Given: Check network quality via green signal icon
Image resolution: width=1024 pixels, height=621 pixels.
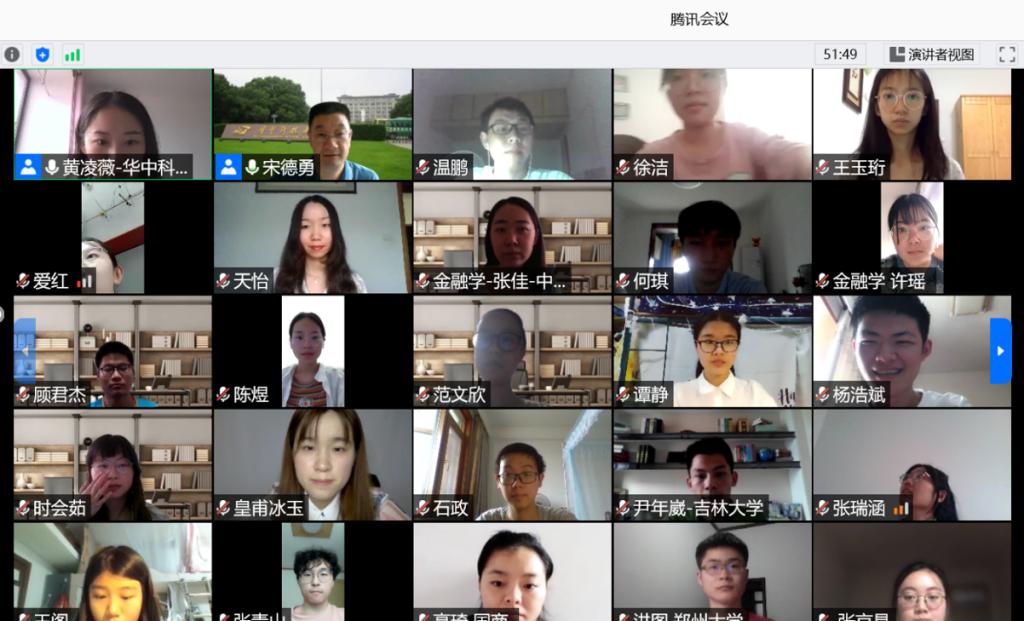Looking at the screenshot, I should pyautogui.click(x=72, y=54).
